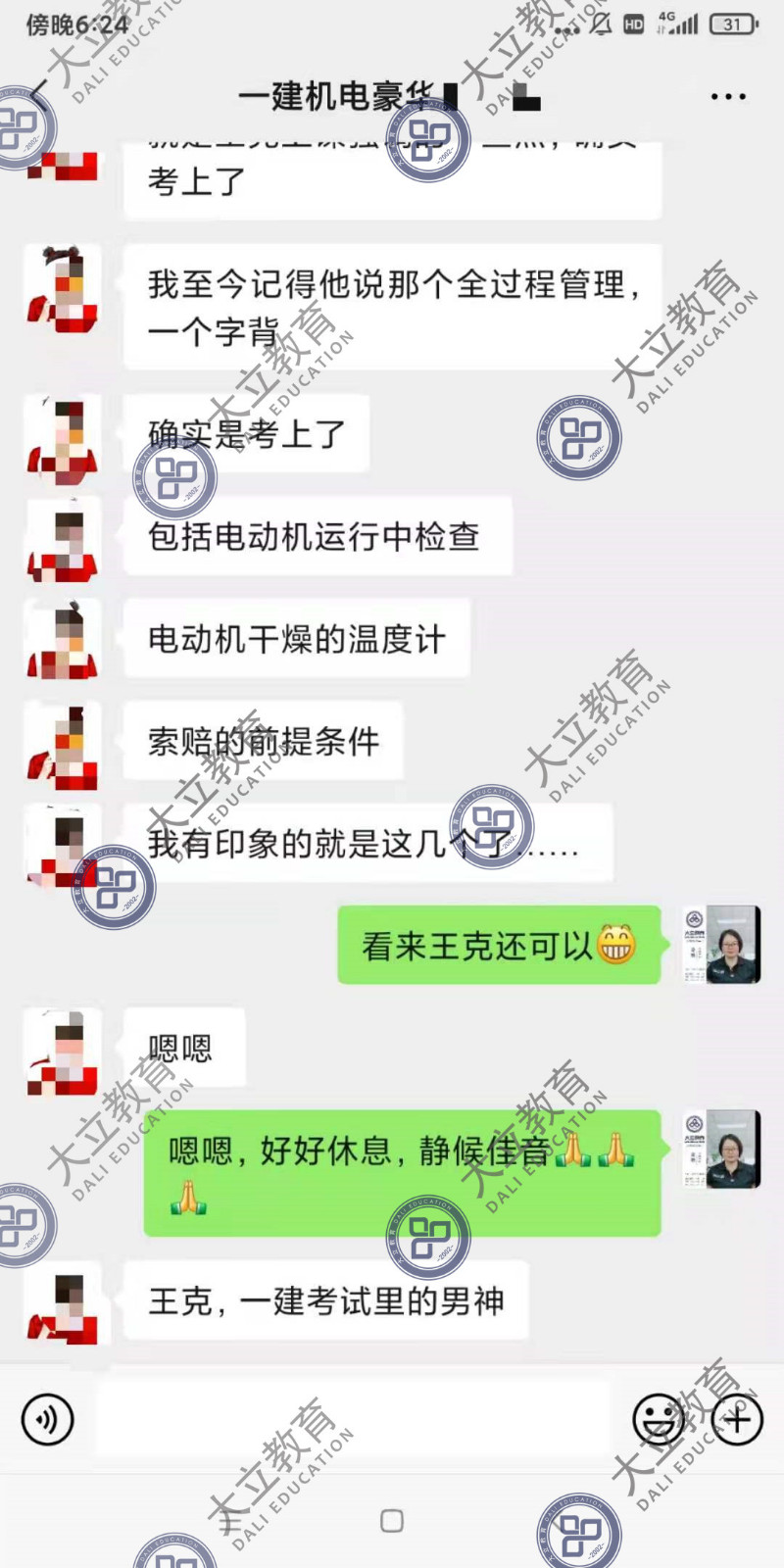The height and width of the screenshot is (1568, 784).
Task: Switch to voice message input
Action: 47,1418
